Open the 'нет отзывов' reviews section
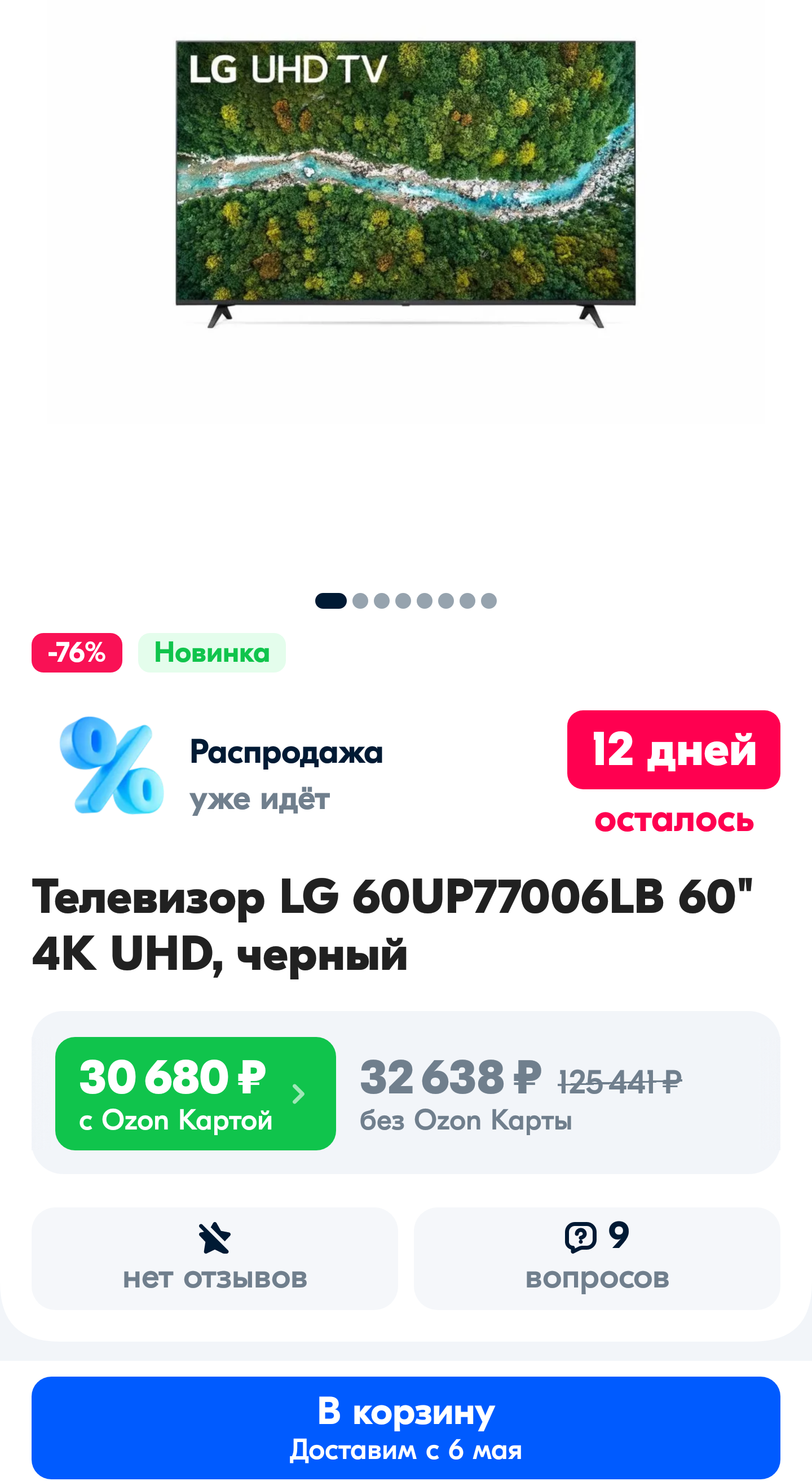 214,1259
